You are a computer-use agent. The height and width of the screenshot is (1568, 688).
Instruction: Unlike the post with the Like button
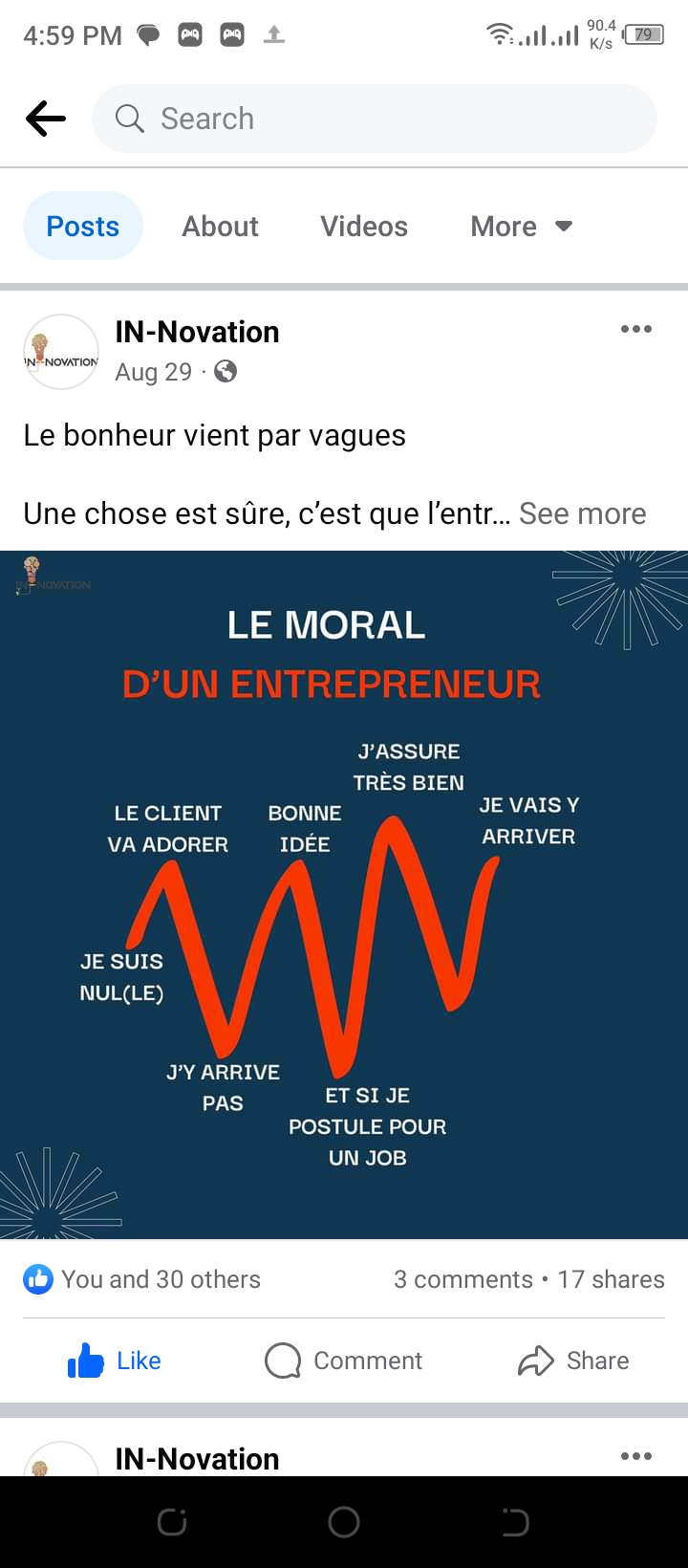(115, 1361)
